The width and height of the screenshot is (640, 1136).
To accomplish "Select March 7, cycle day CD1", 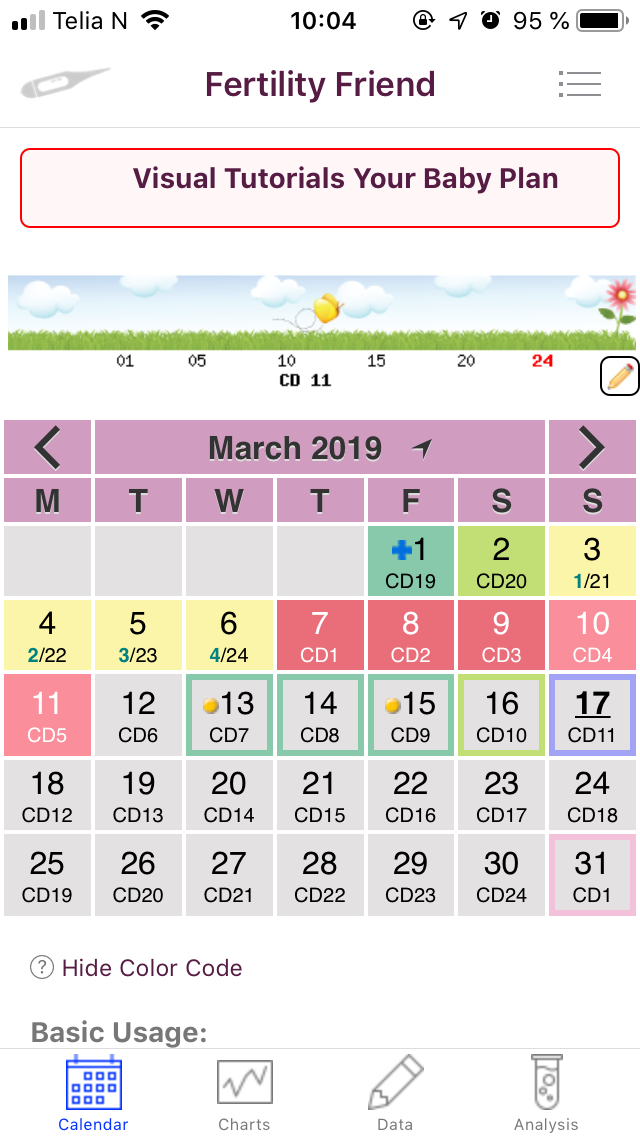I will point(320,635).
